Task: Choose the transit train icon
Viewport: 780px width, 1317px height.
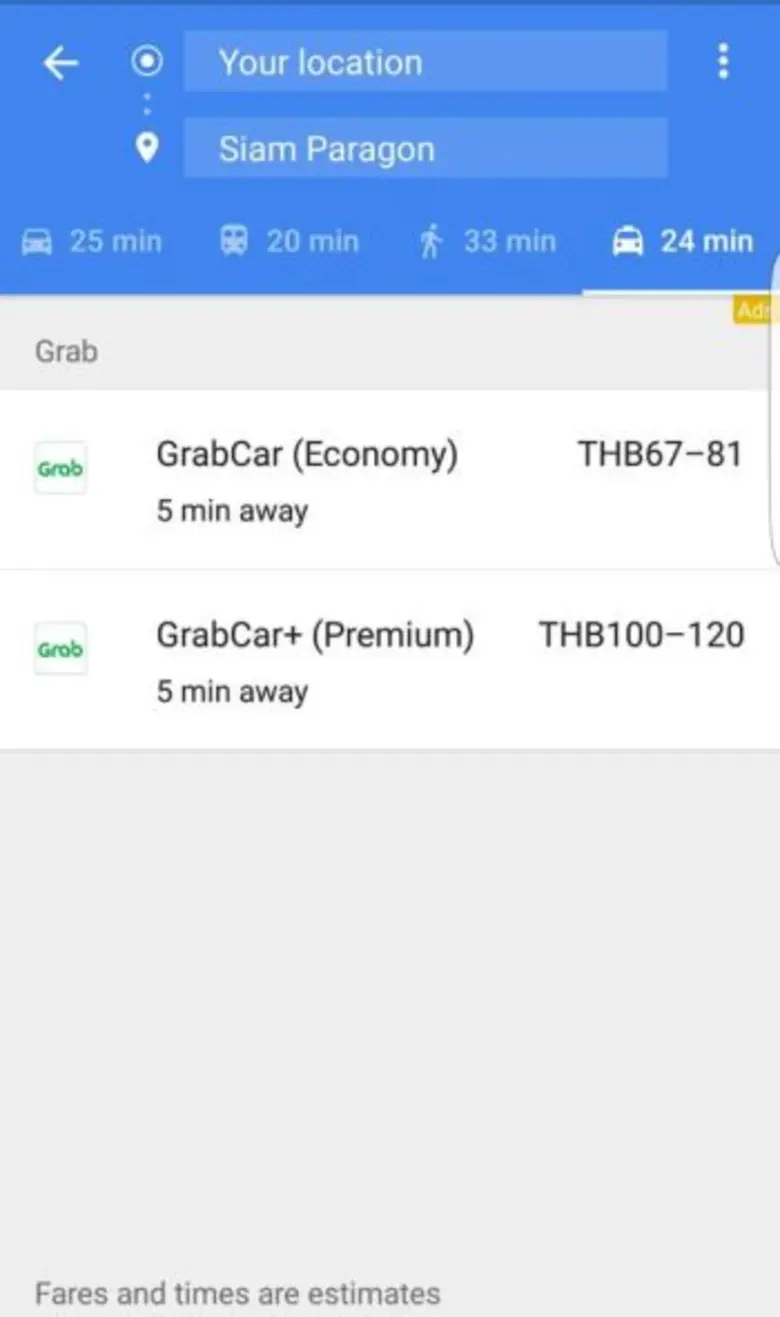Action: [232, 240]
